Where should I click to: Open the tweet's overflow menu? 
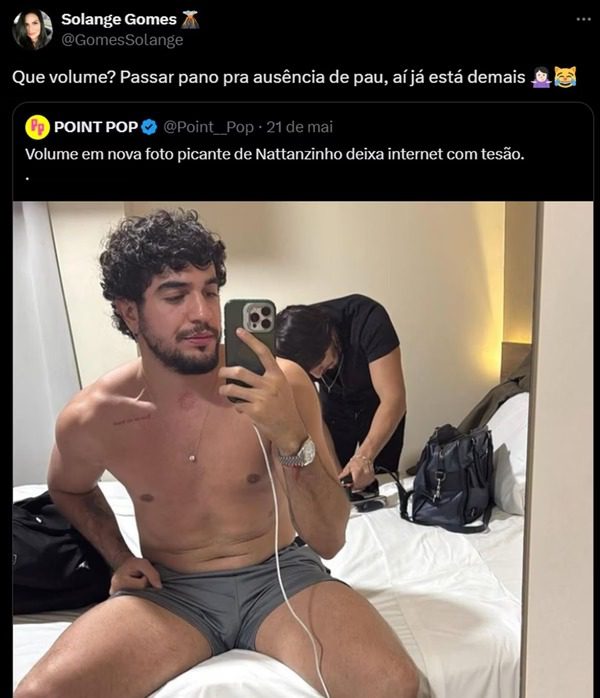583,19
